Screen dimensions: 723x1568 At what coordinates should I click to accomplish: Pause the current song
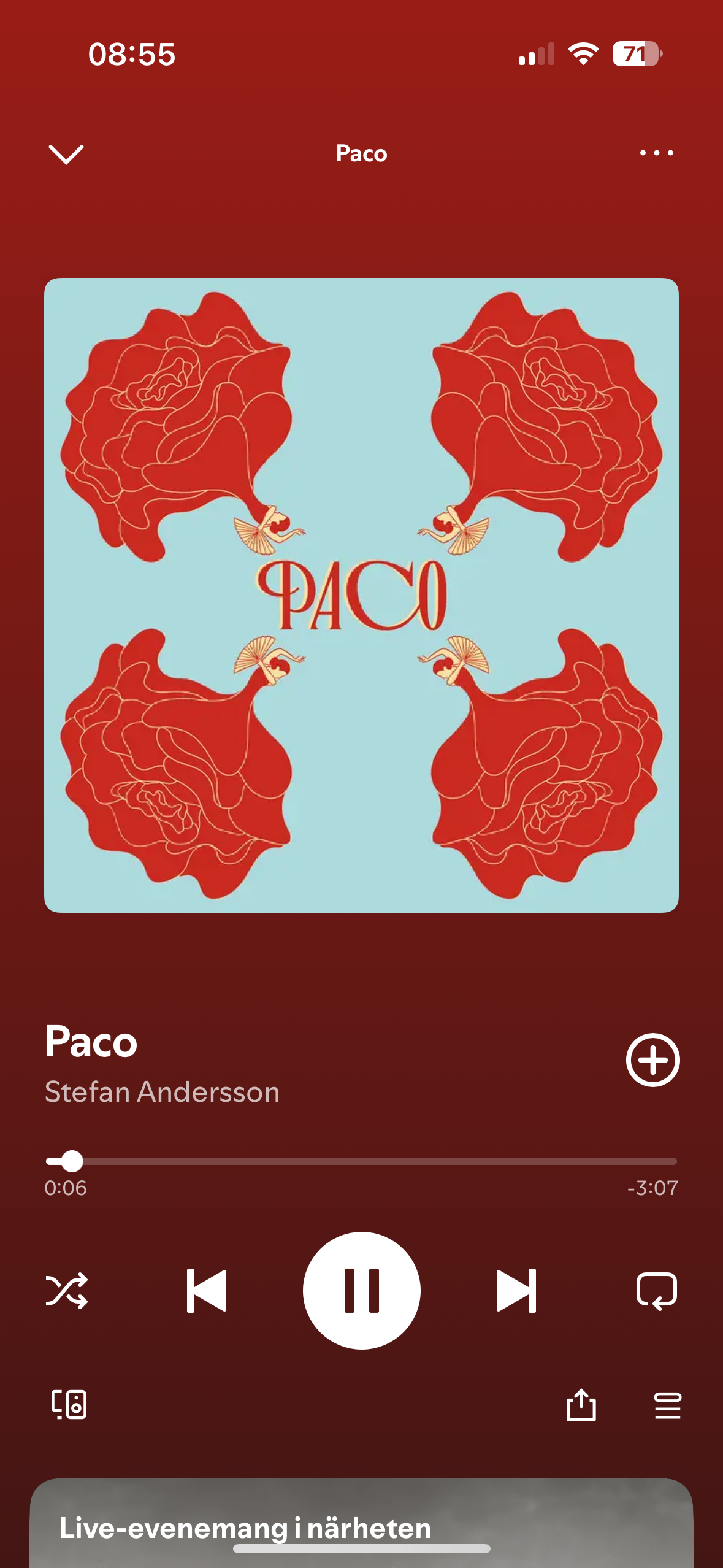coord(361,1290)
